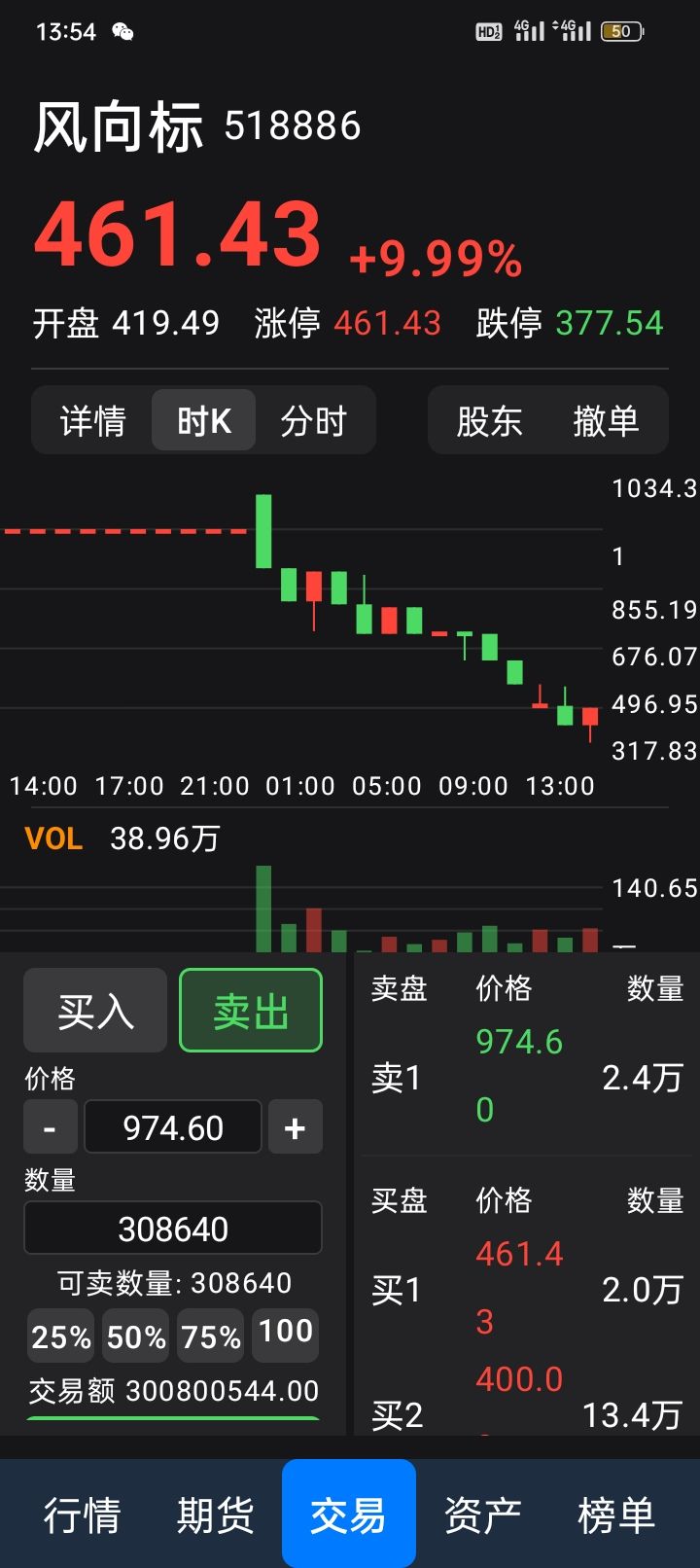
Task: Increase price with the plus button
Action: pyautogui.click(x=295, y=1127)
